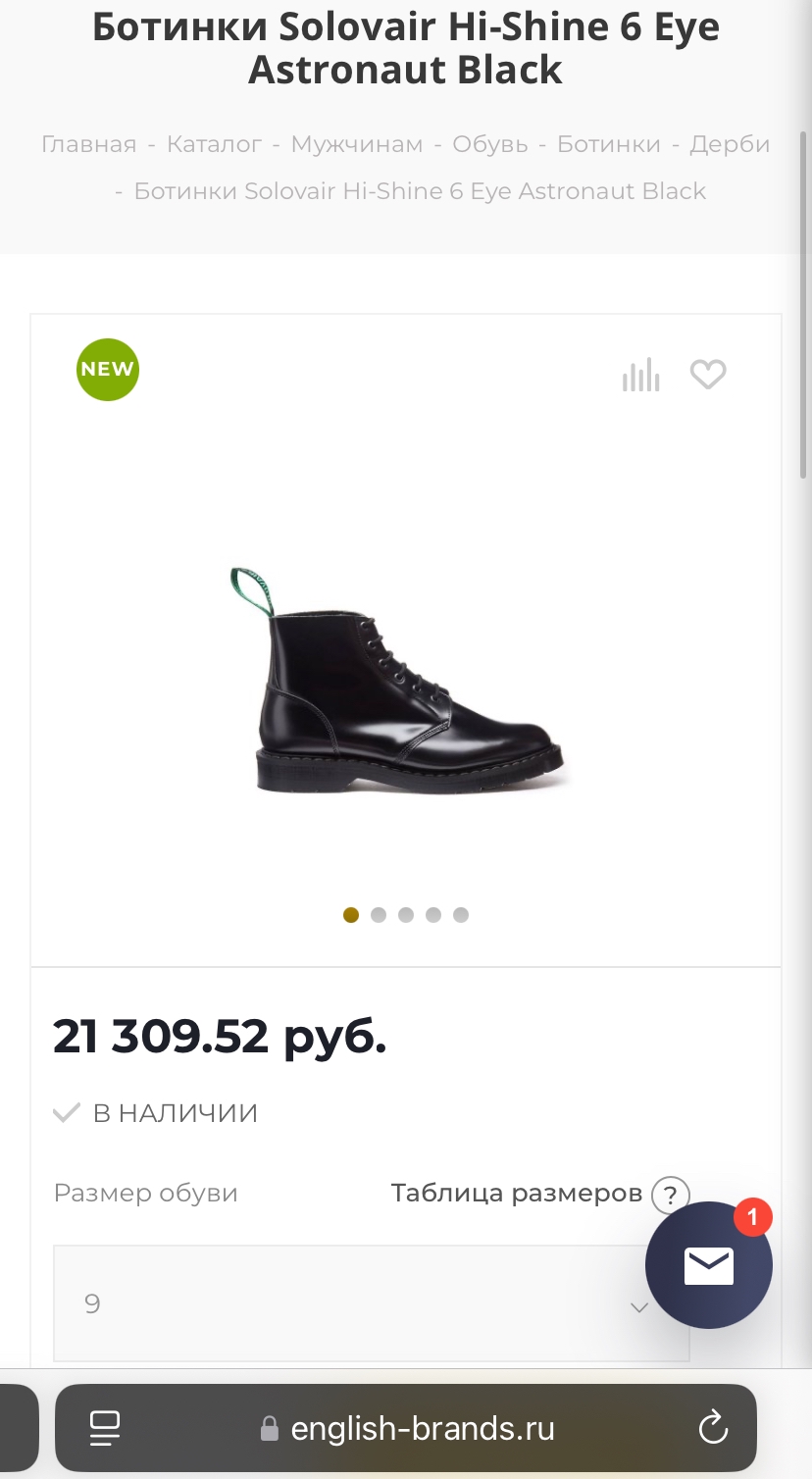This screenshot has width=812, height=1479.
Task: Go to the Каталог breadcrumb
Action: coord(214,144)
